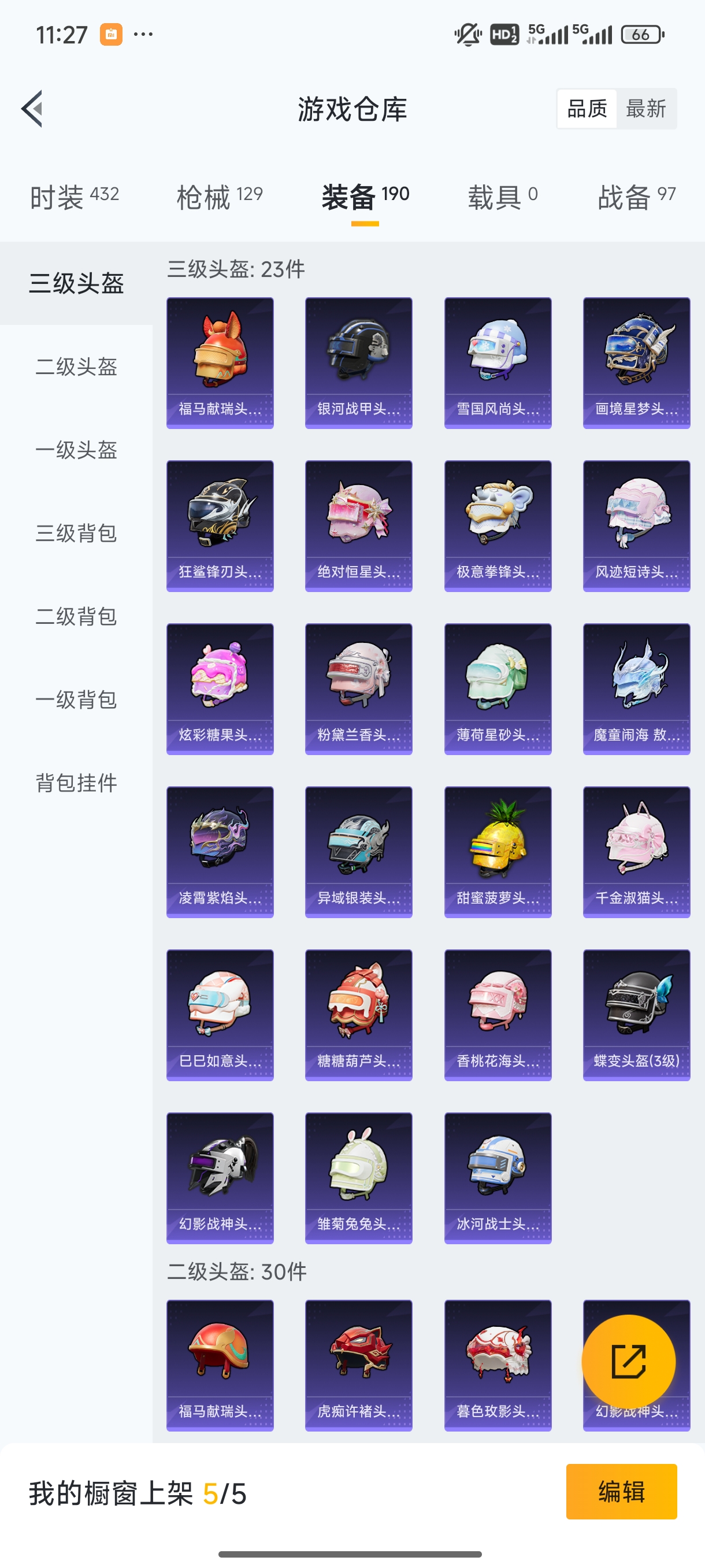Show the 背包挂件 category
Screen dimensions: 705x1568
coord(76,783)
